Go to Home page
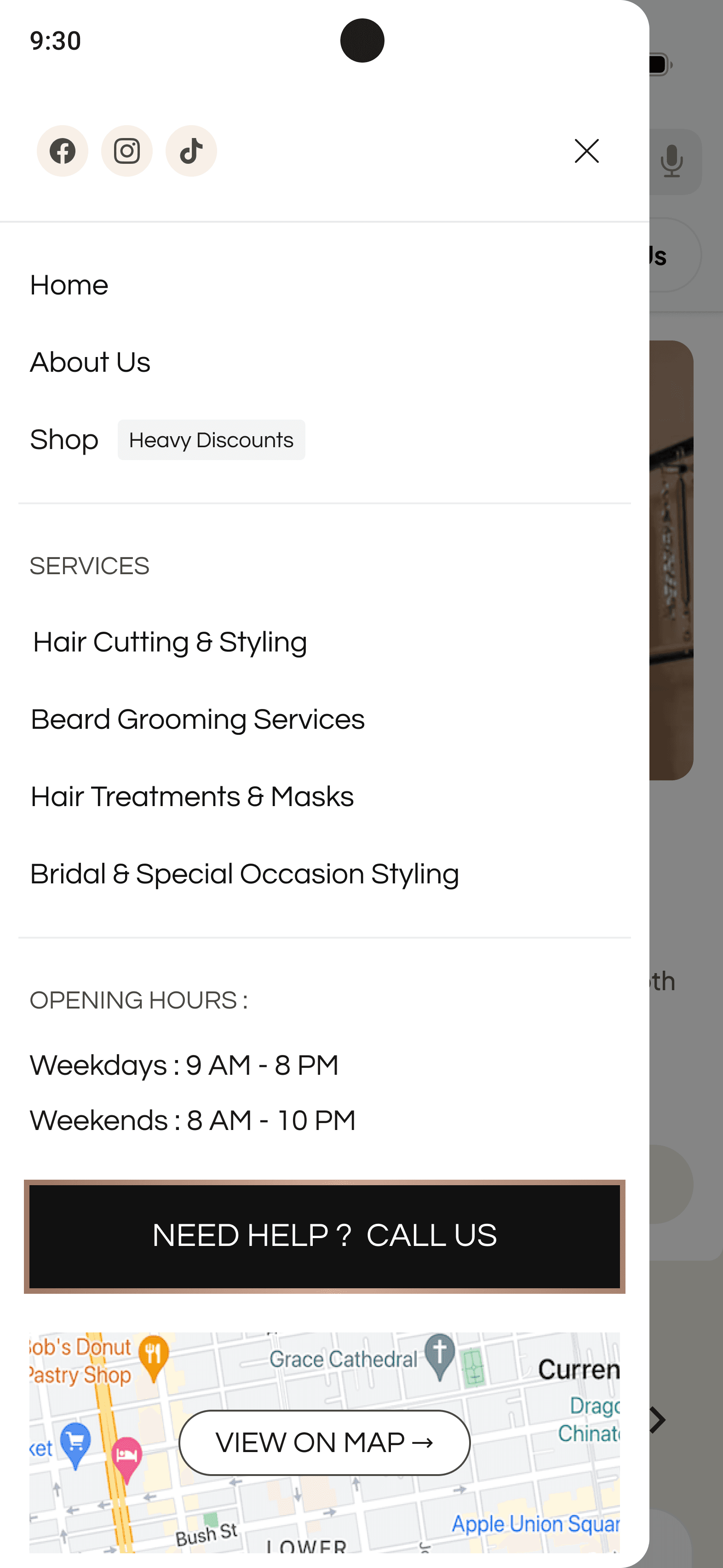 69,285
